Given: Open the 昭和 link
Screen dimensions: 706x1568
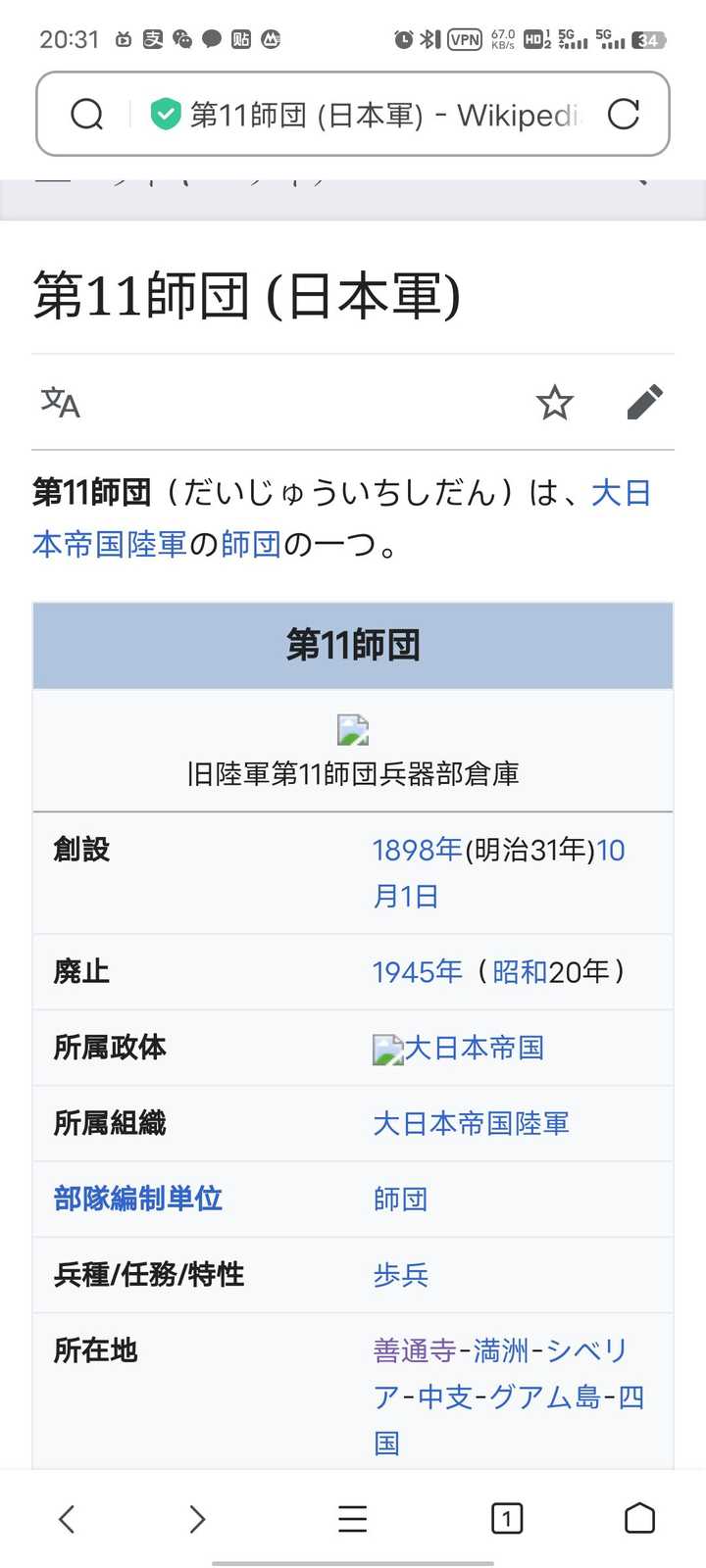Looking at the screenshot, I should click(520, 972).
